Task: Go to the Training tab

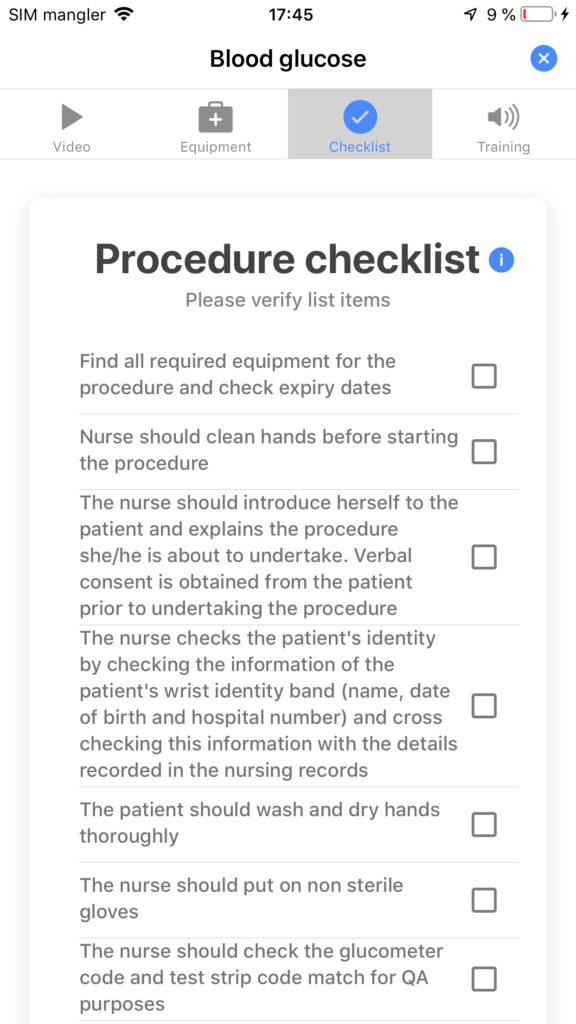Action: 504,124
